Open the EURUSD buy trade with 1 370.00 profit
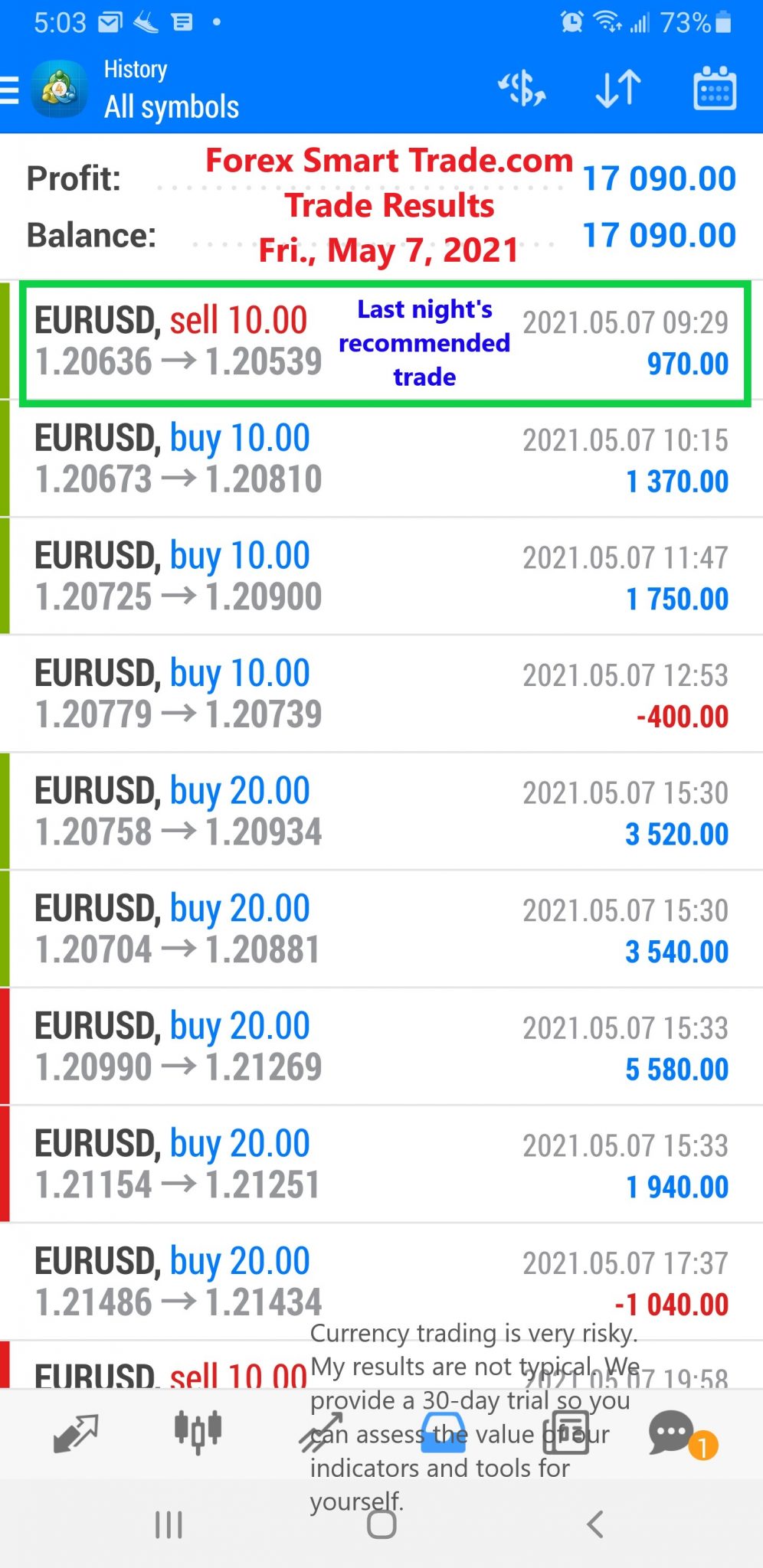The image size is (763, 1568). 381,459
